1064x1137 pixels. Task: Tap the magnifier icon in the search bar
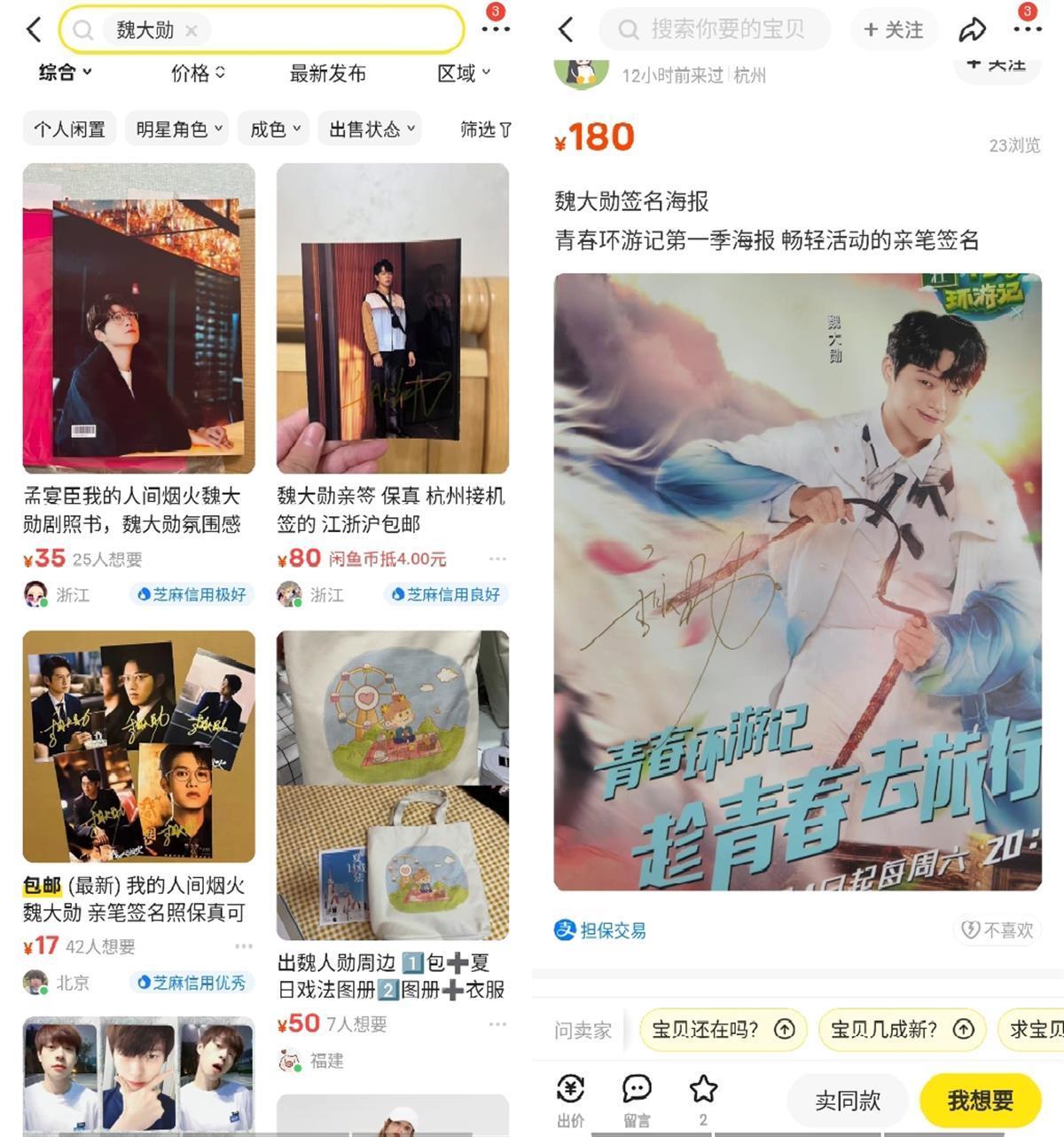(x=84, y=29)
